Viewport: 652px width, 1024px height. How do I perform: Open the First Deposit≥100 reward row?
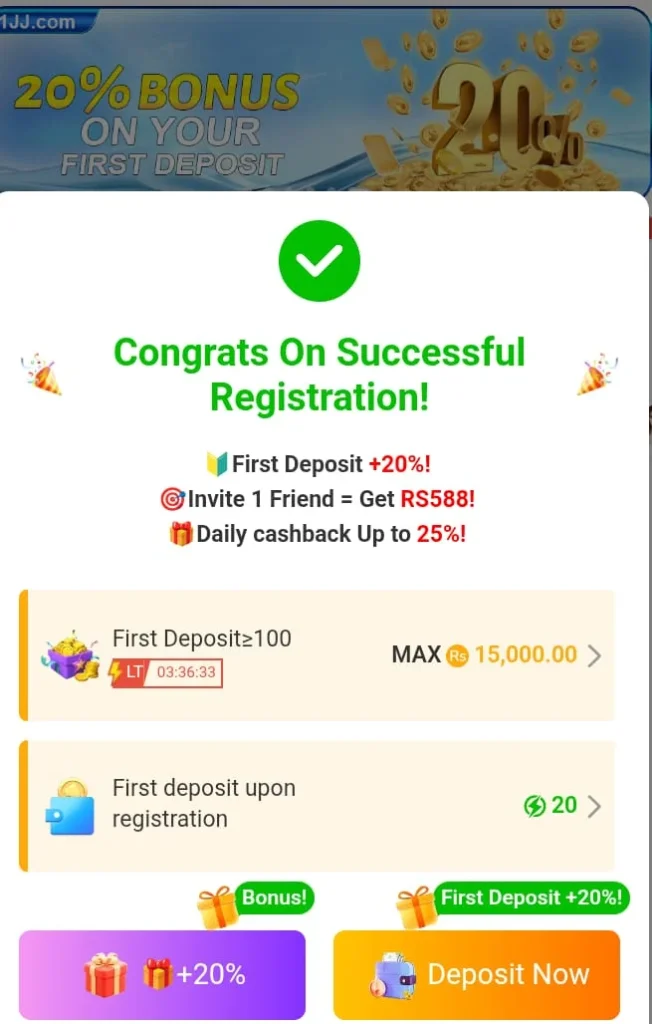click(x=318, y=655)
